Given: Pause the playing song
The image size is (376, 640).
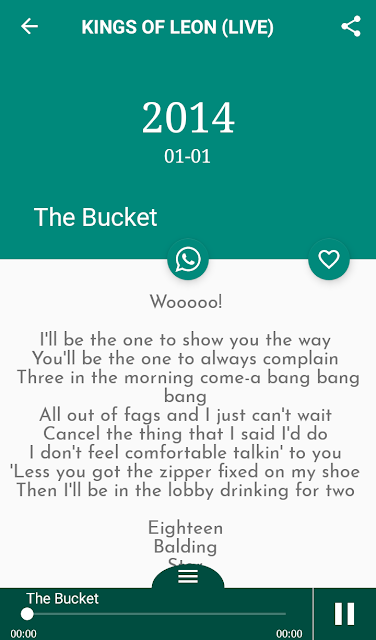Looking at the screenshot, I should pos(344,614).
